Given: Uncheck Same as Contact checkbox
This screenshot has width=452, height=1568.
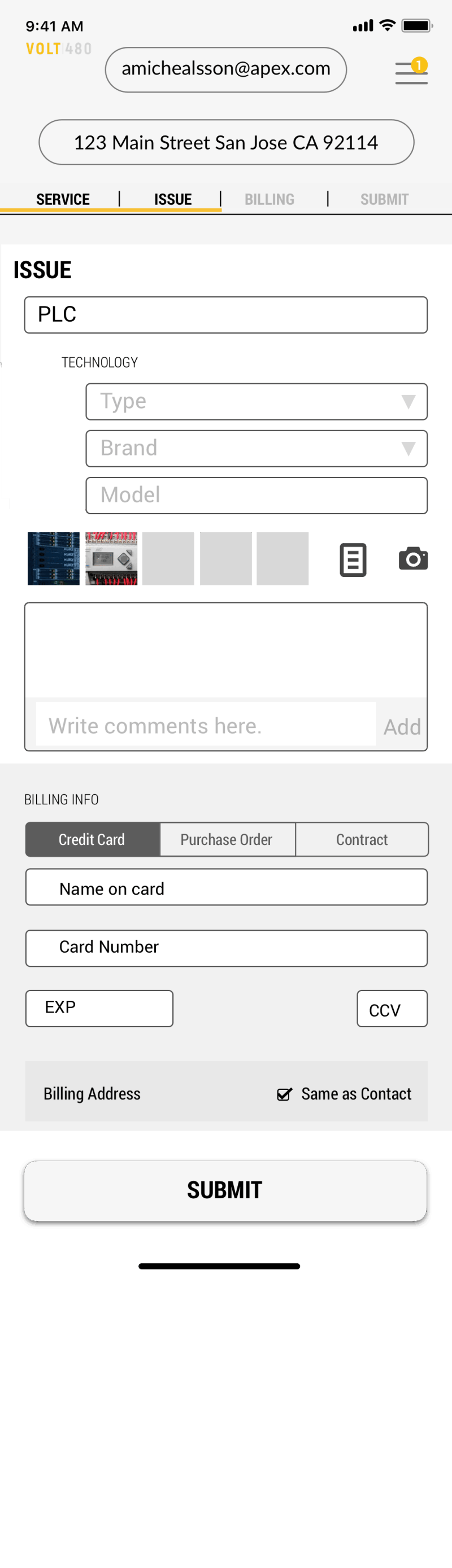Looking at the screenshot, I should coord(285,1094).
